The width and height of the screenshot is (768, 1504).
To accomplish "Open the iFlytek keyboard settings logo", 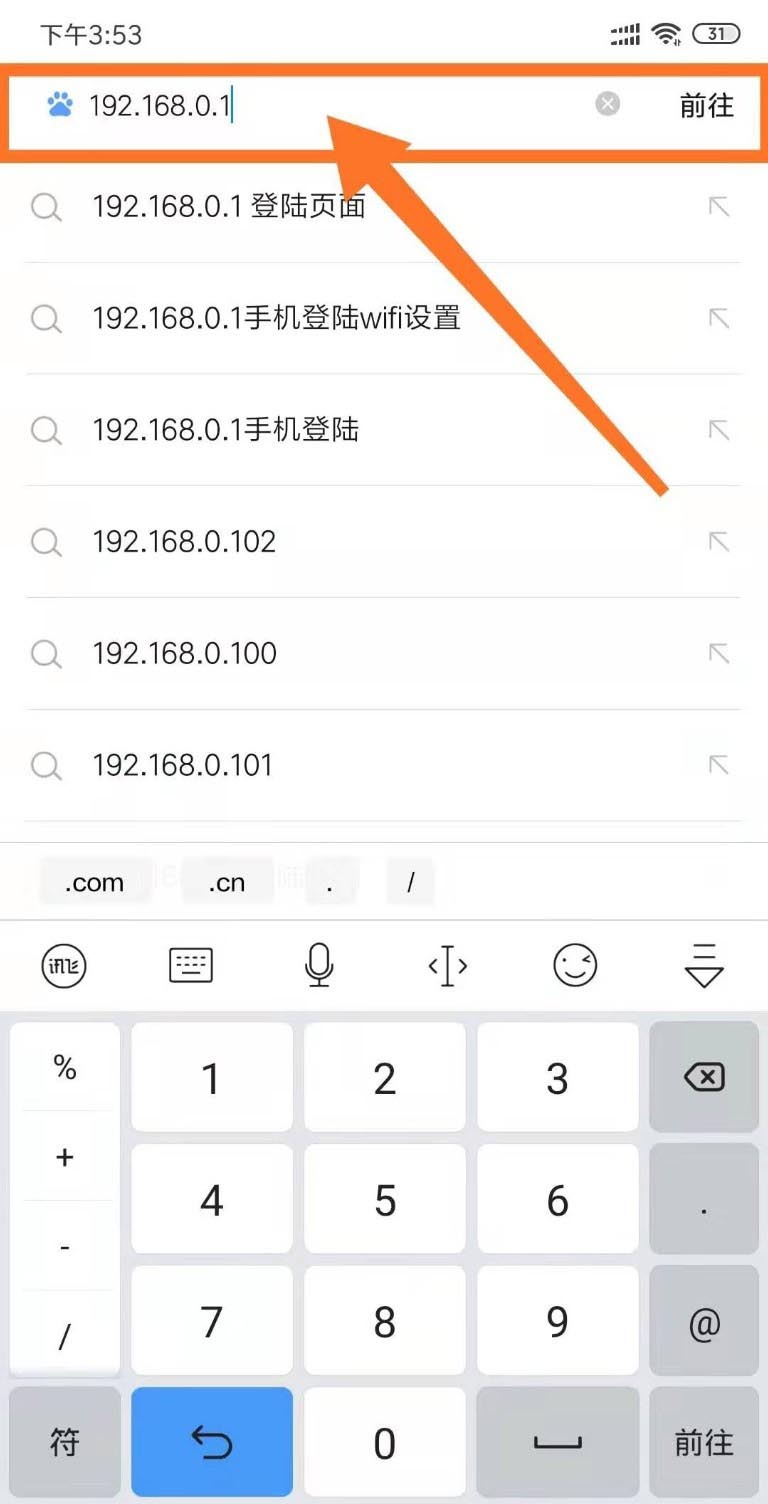I will pos(64,966).
